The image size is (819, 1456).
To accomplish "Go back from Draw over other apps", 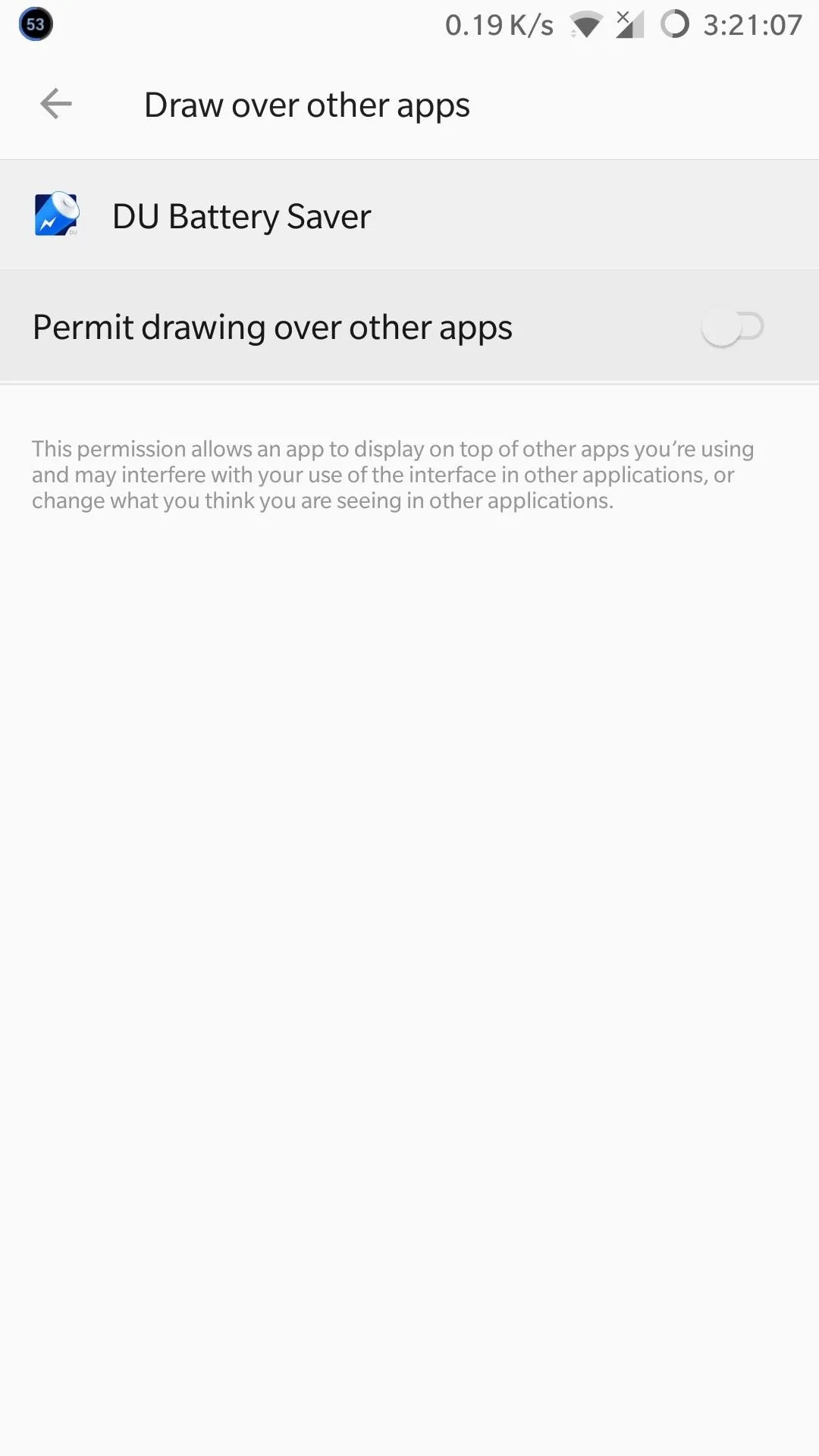I will pos(56,104).
